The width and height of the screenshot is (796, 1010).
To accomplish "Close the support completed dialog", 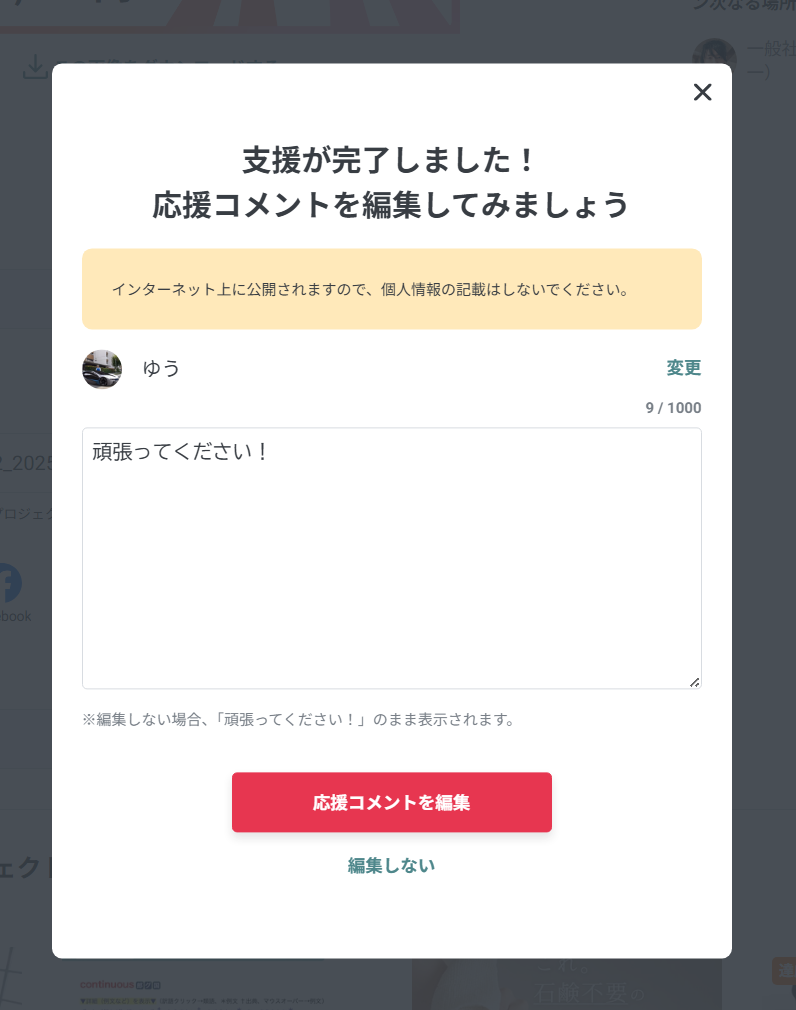I will 702,93.
